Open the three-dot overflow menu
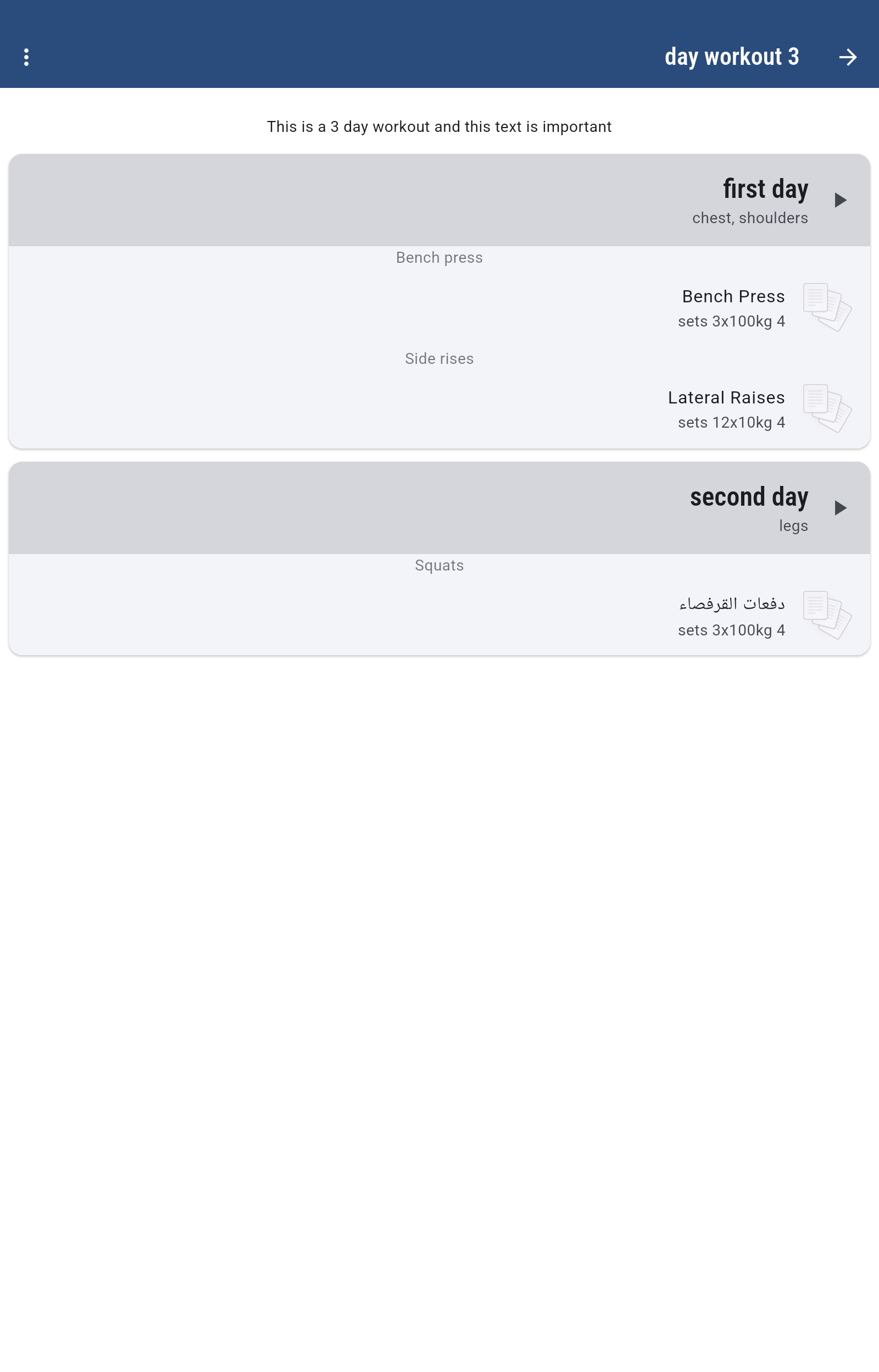The height and width of the screenshot is (1372, 879). point(26,57)
